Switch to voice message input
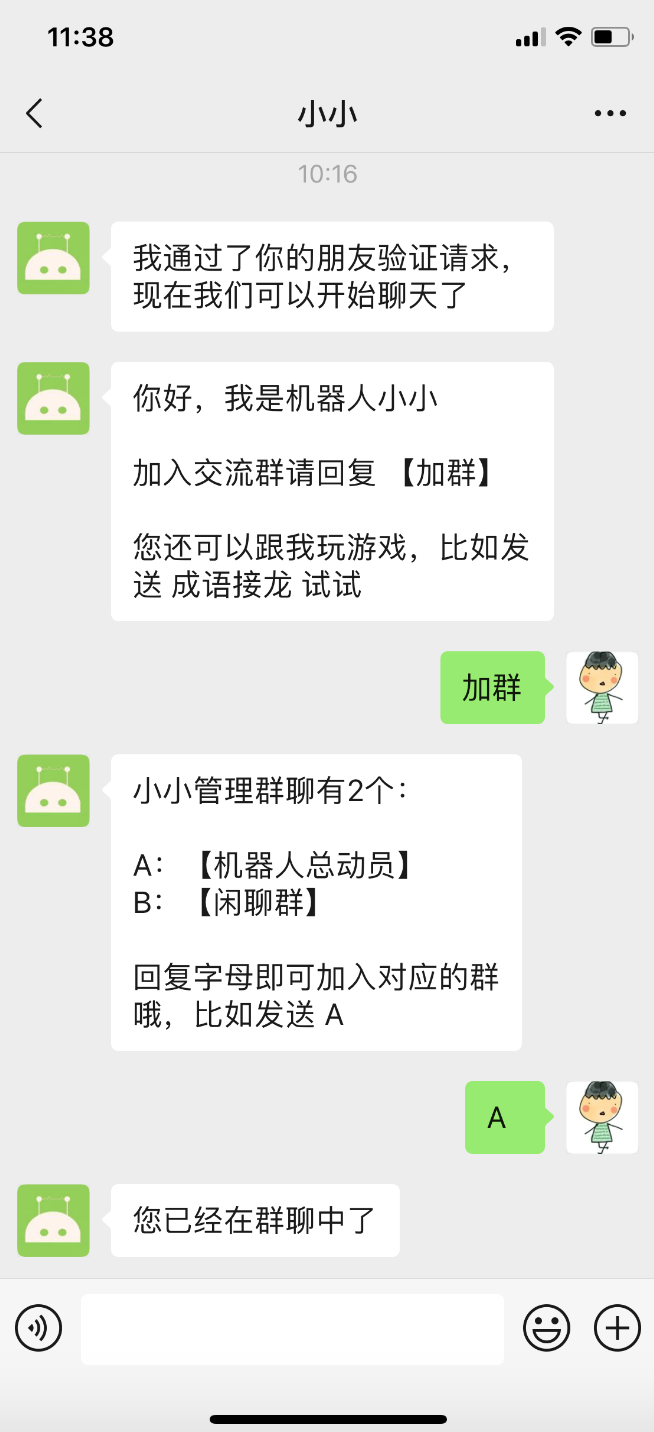654x1432 pixels. coord(39,1328)
